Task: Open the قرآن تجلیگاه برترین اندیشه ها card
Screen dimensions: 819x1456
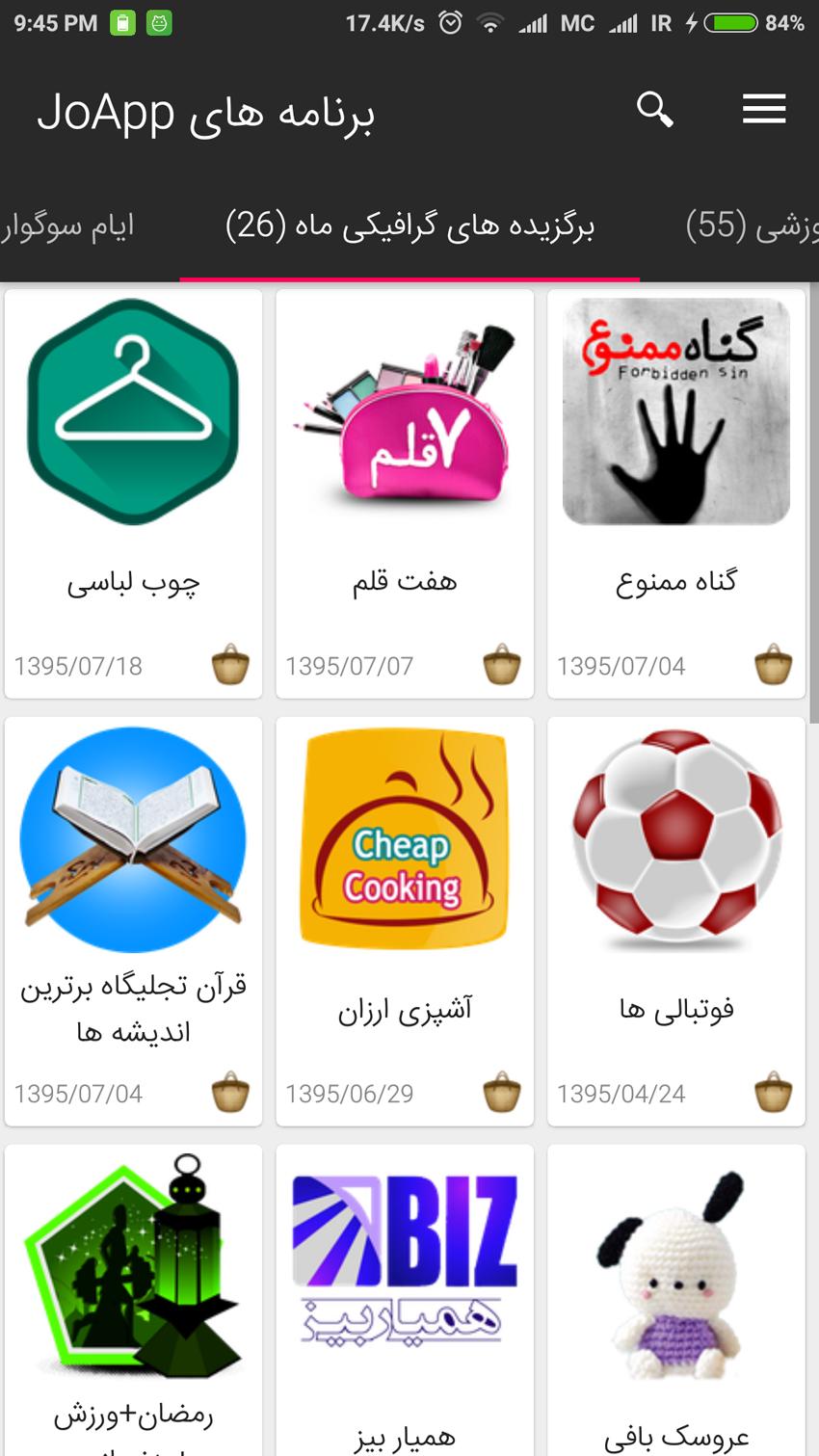Action: (x=133, y=887)
